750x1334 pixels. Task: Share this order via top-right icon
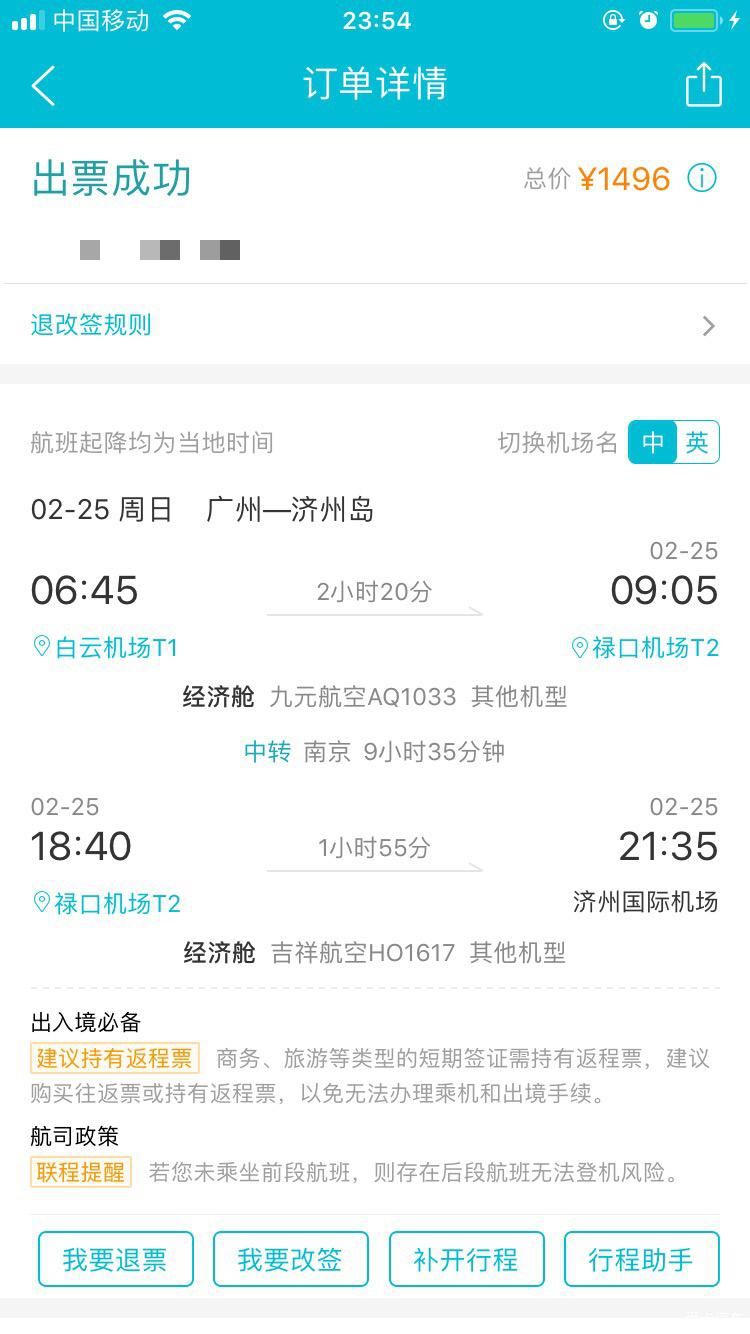tap(703, 85)
